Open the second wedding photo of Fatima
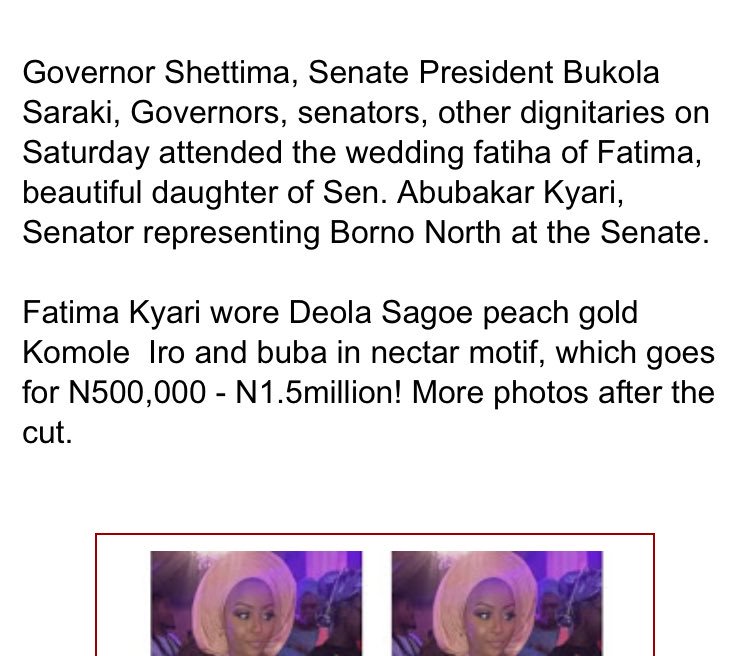The height and width of the screenshot is (656, 747). (x=497, y=603)
